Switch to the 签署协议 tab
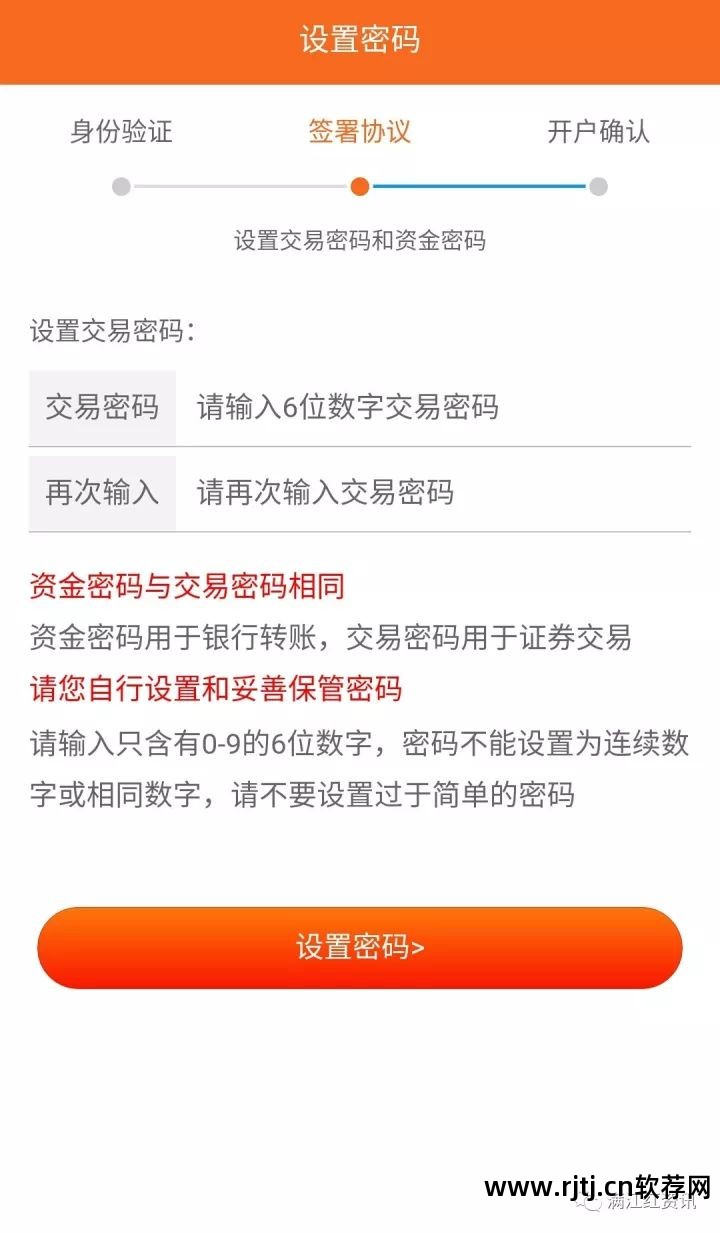Screen dimensions: 720x1233 pos(360,132)
